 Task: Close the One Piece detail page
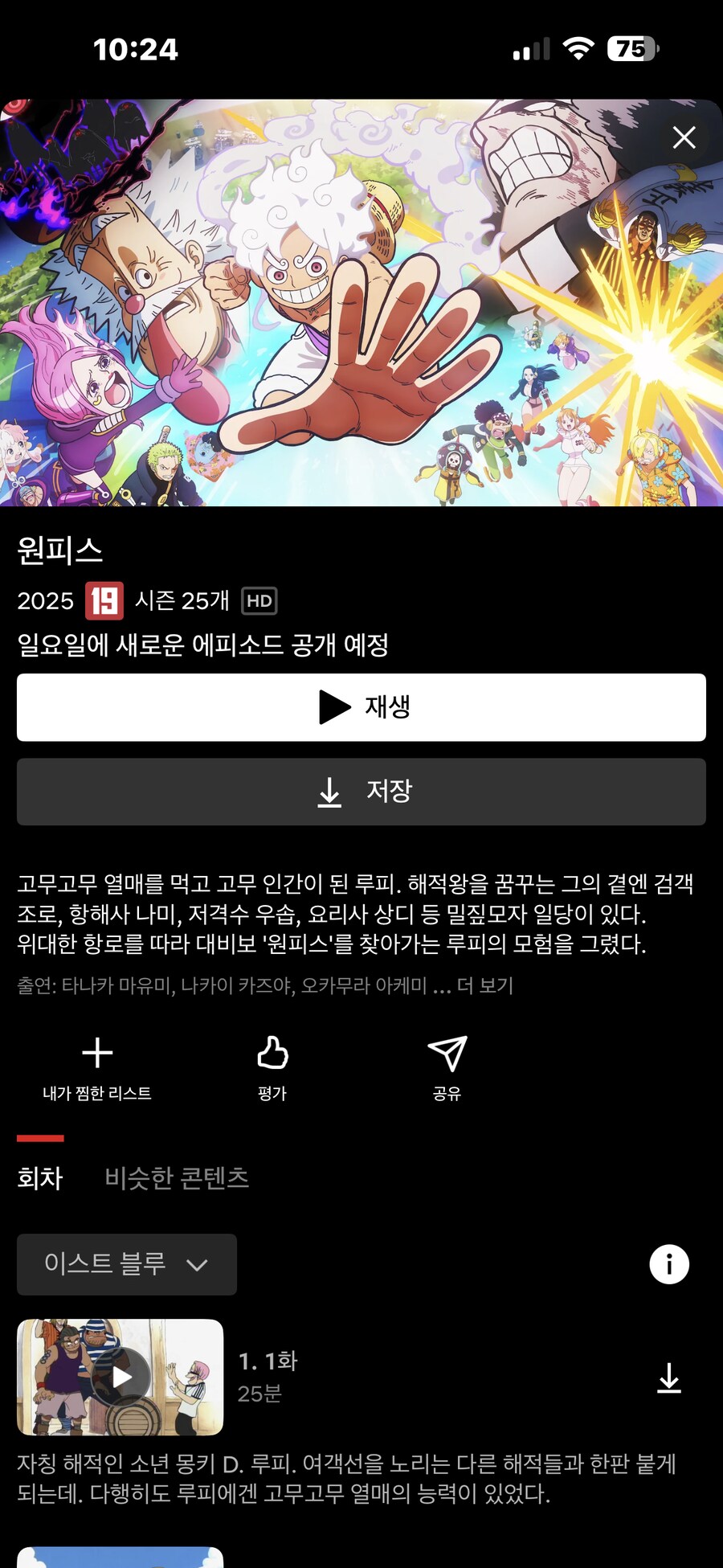[684, 137]
